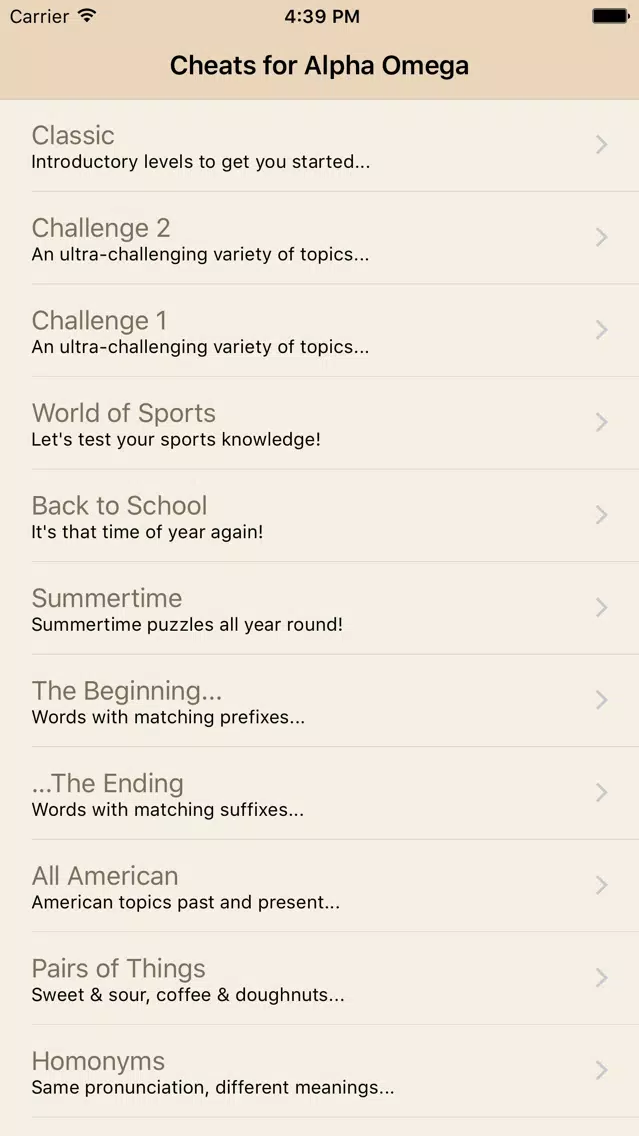Tap the Back to School row
Image resolution: width=639 pixels, height=1136 pixels.
point(320,516)
